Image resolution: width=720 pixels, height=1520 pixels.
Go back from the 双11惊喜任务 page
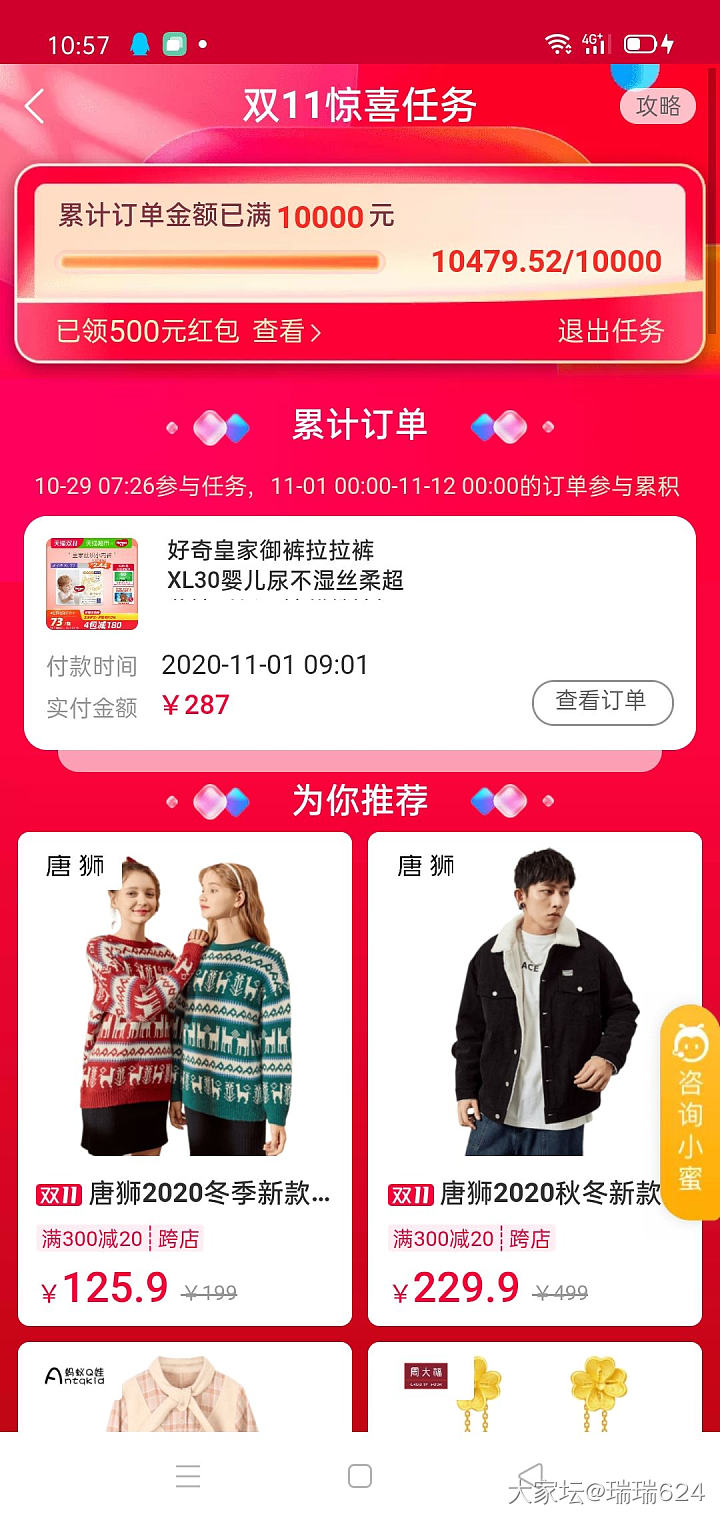[x=36, y=106]
